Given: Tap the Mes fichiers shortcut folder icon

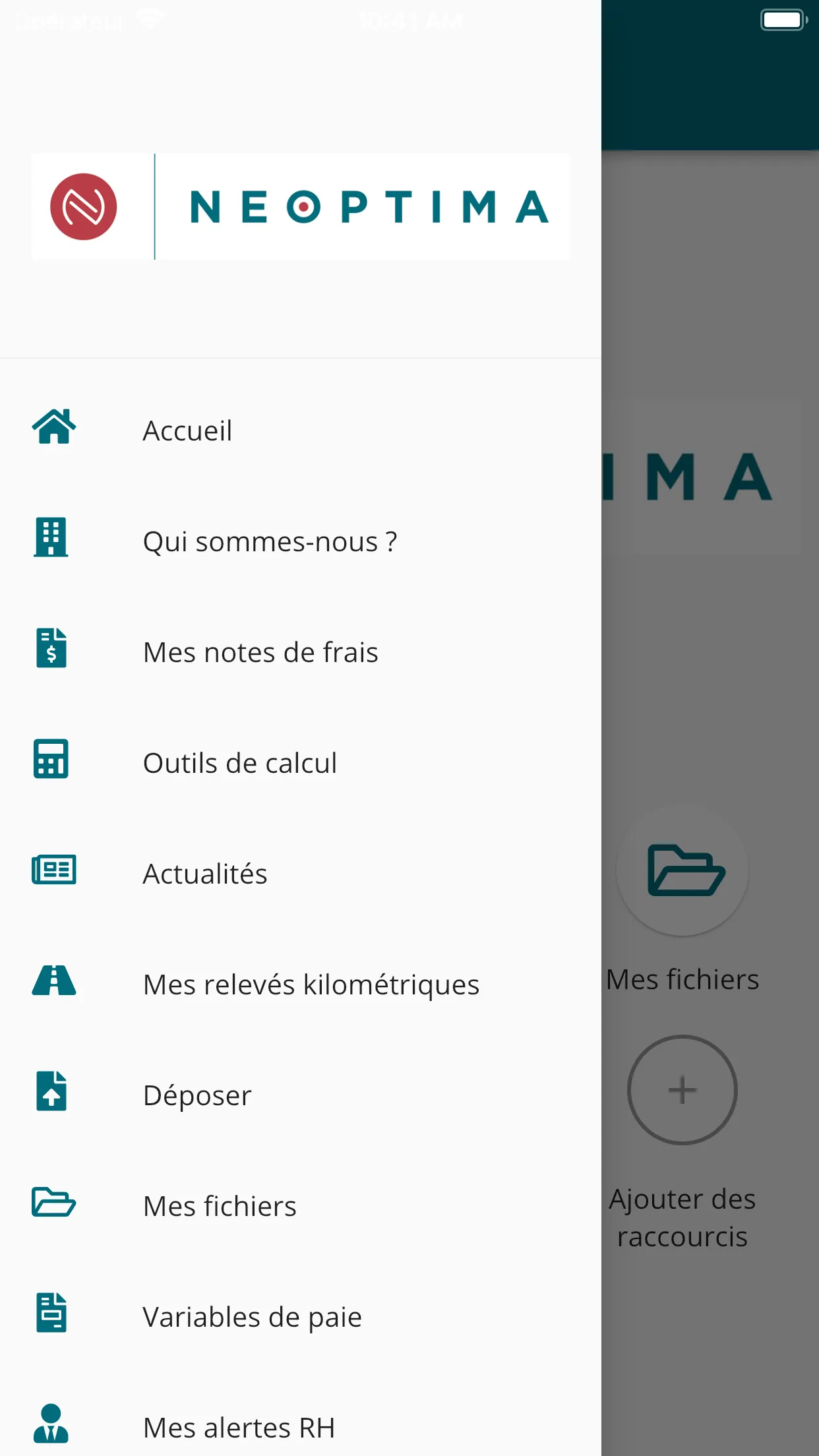Looking at the screenshot, I should click(x=682, y=873).
